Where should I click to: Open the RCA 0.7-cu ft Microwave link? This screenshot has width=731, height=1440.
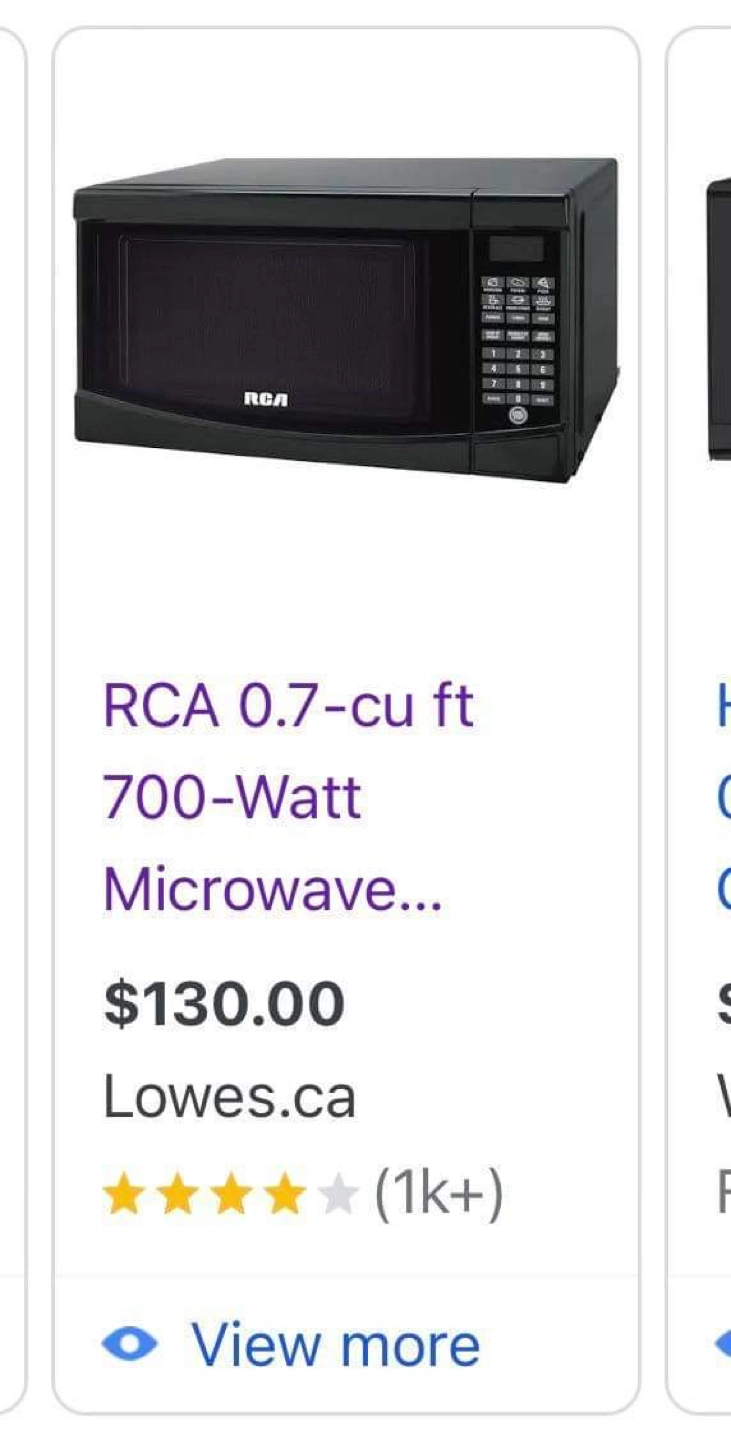click(287, 798)
